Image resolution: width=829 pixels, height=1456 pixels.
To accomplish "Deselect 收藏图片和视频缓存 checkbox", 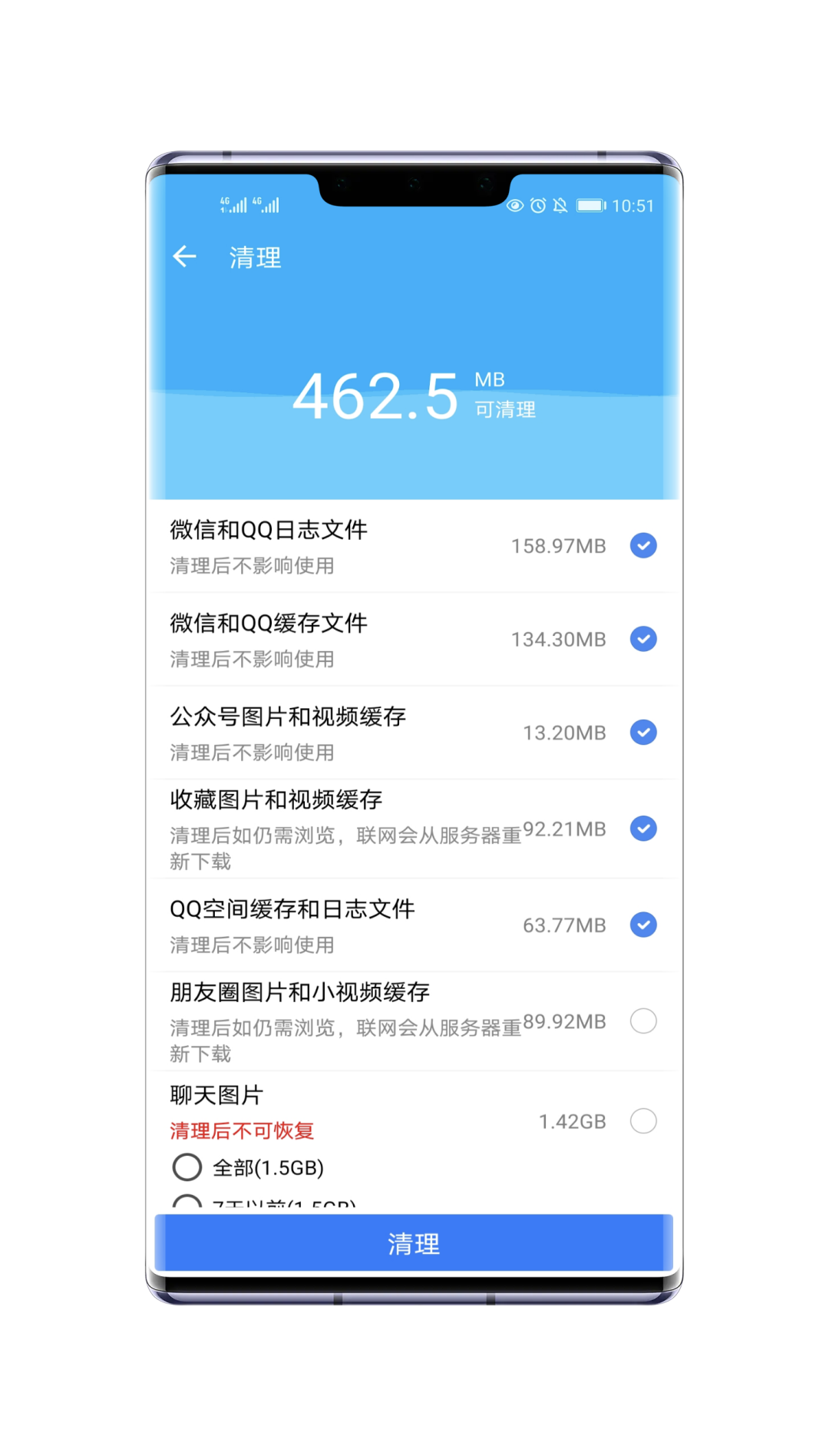I will tap(642, 829).
